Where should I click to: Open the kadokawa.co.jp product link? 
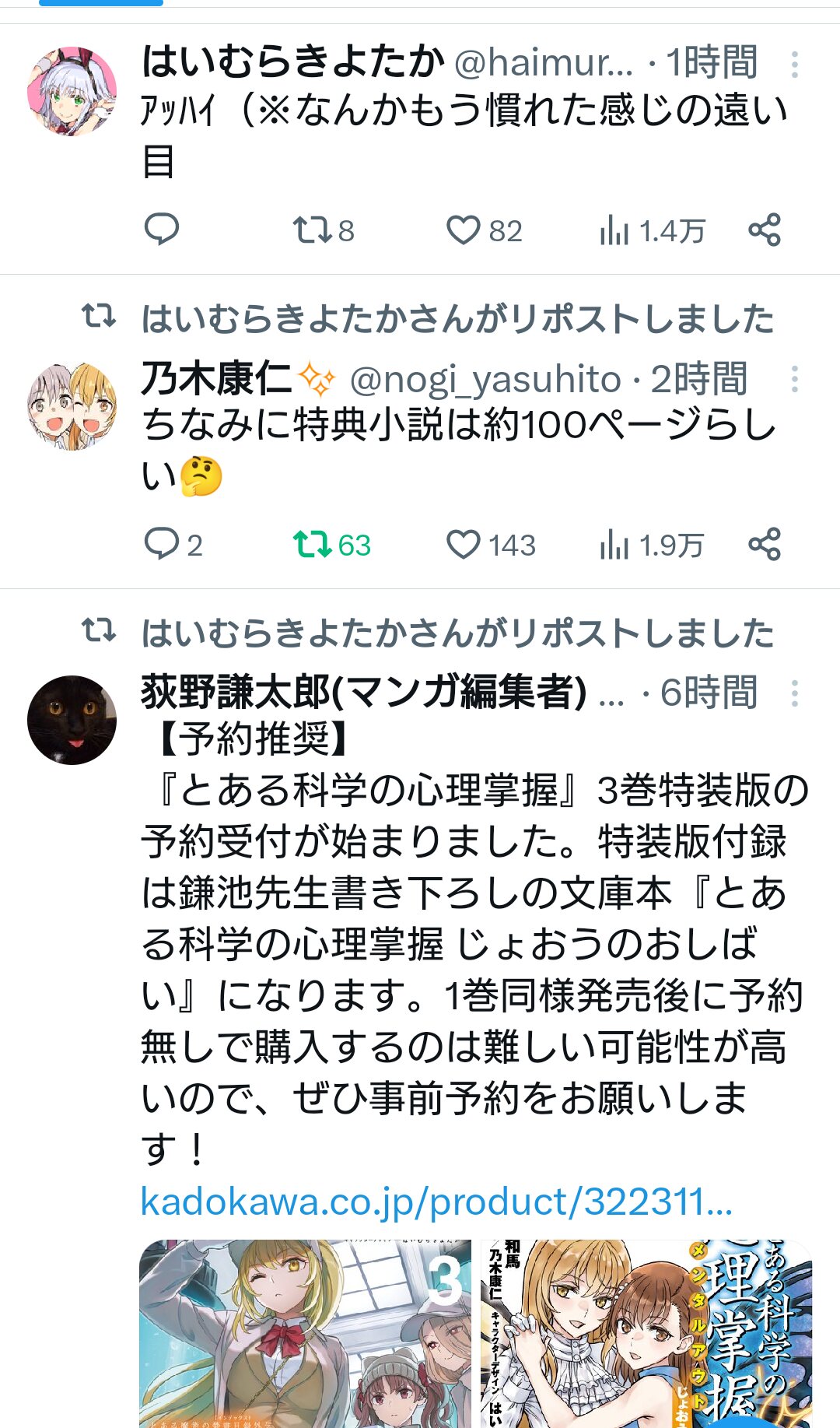pyautogui.click(x=436, y=1202)
